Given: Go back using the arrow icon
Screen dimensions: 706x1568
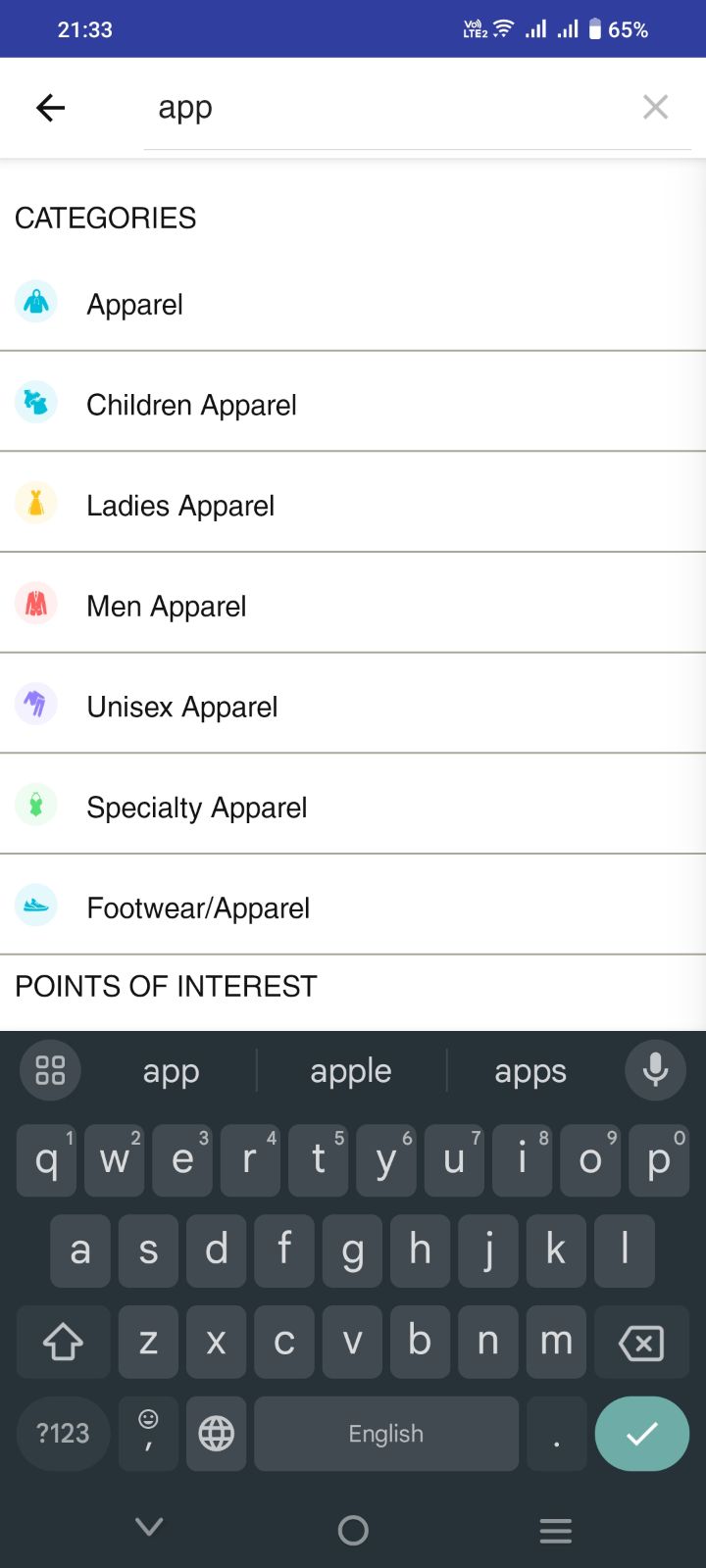Looking at the screenshot, I should coord(50,107).
